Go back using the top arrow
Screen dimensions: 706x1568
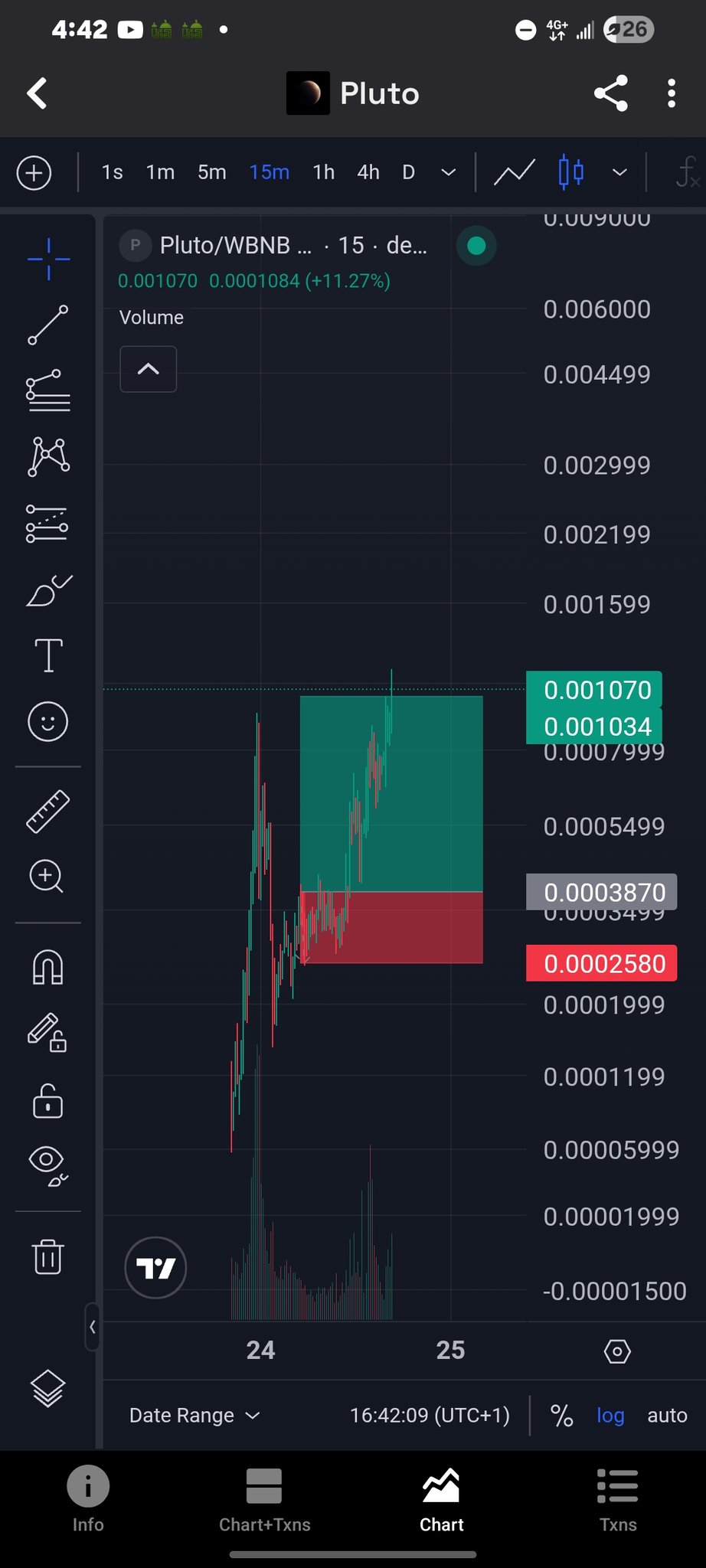point(37,93)
